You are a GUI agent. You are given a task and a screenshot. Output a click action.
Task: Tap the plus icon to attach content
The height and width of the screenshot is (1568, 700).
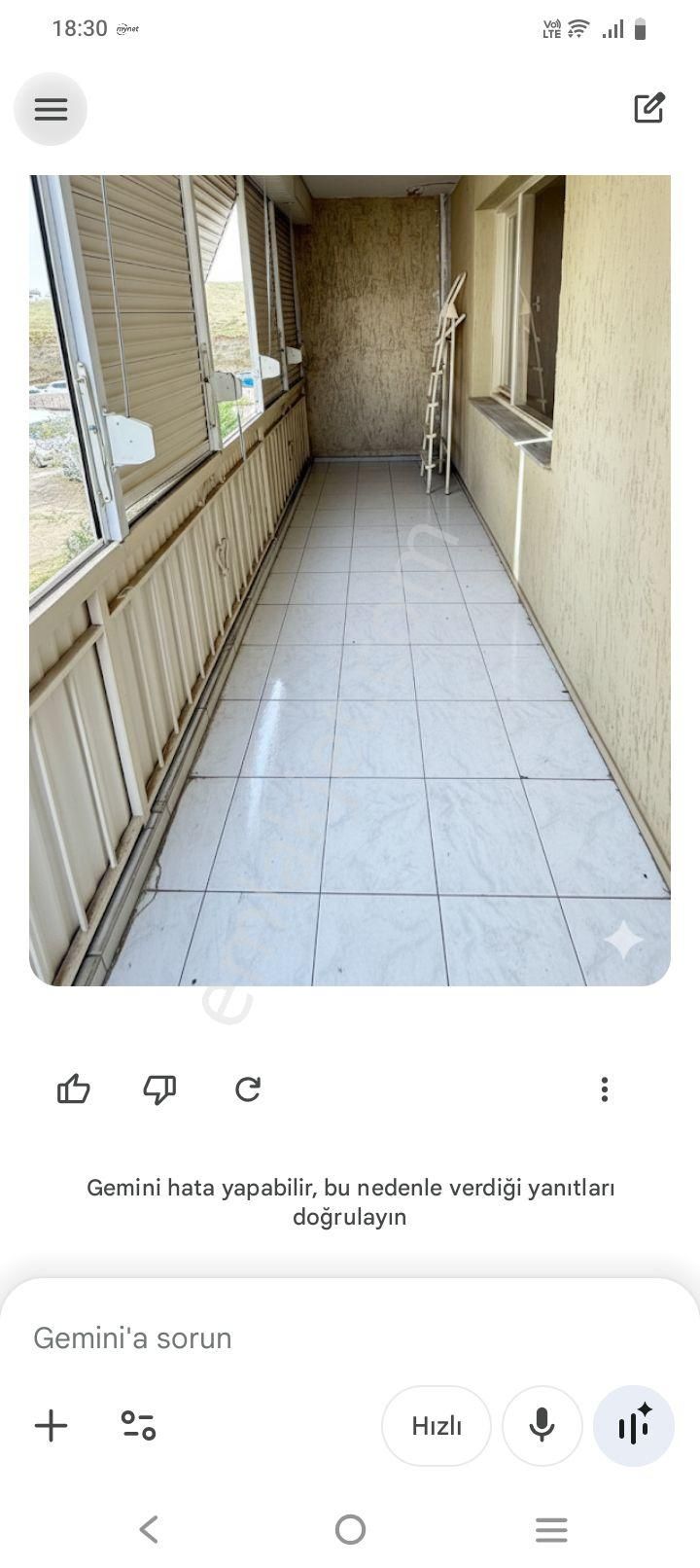coord(51,1426)
